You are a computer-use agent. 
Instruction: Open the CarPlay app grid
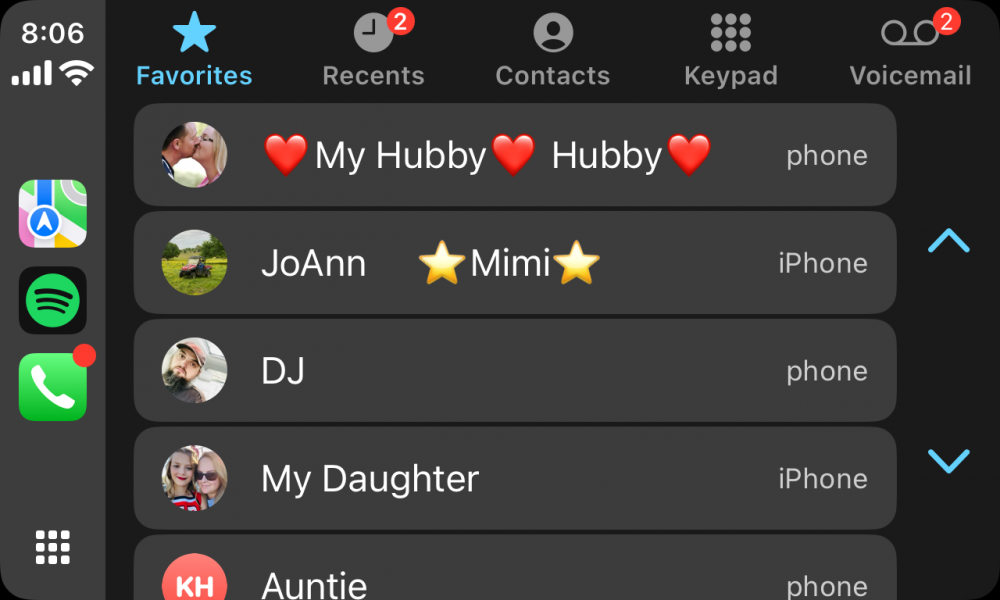pyautogui.click(x=53, y=547)
